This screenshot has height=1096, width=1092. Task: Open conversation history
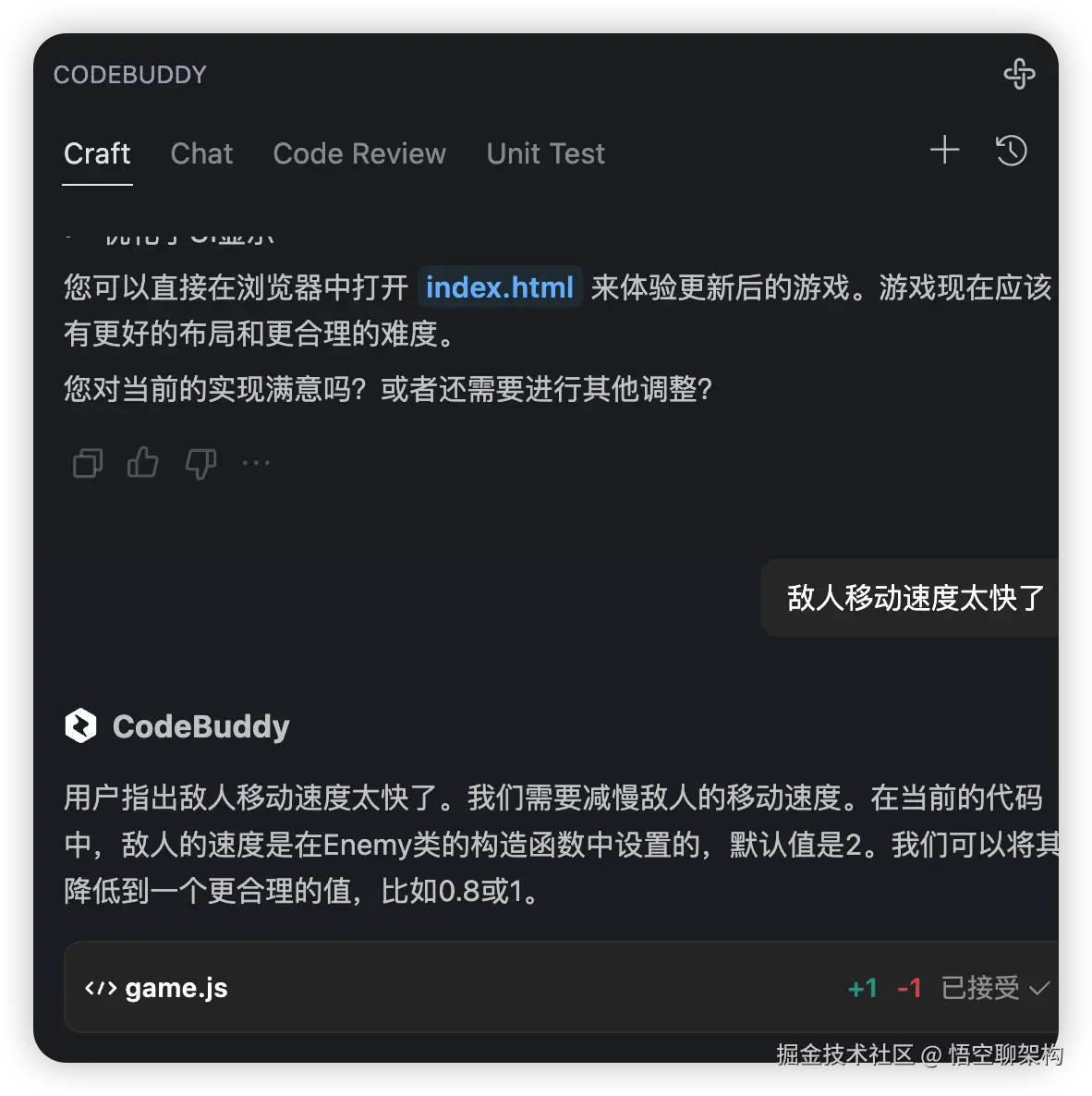1011,151
